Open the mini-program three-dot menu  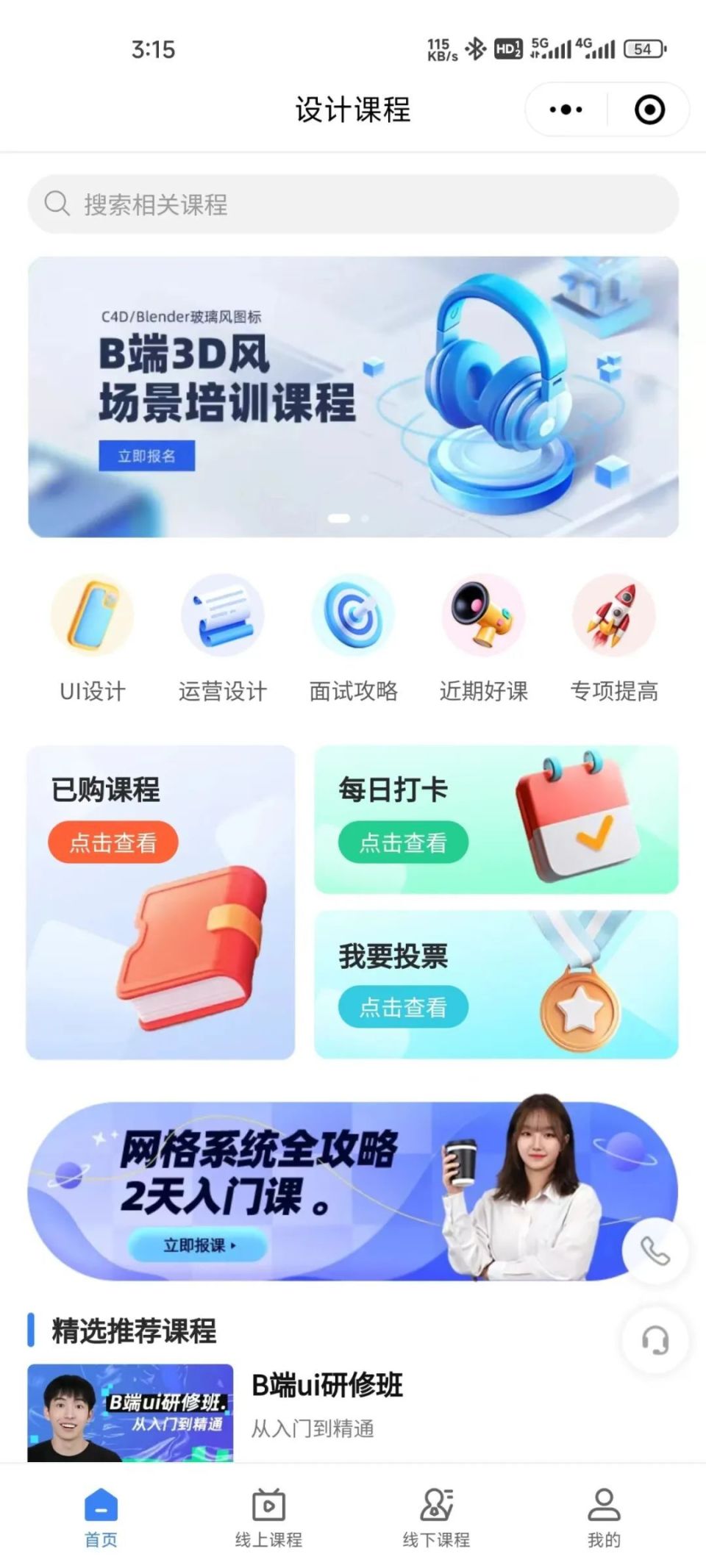(566, 110)
